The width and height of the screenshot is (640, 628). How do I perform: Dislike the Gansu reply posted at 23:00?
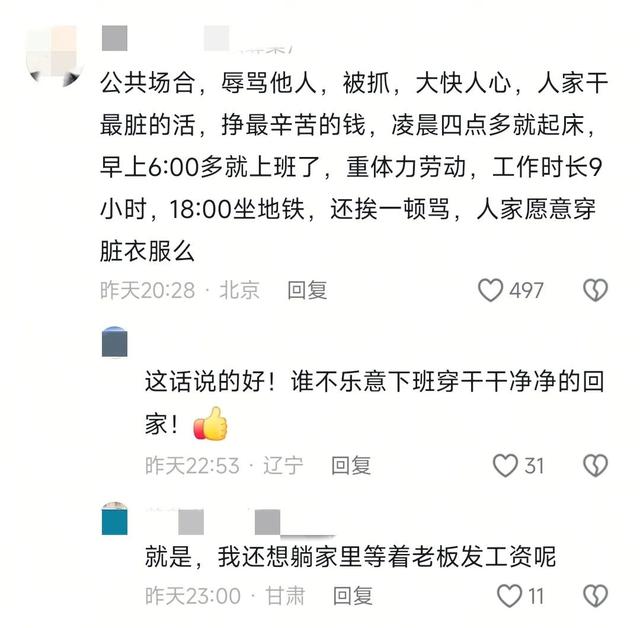(x=595, y=596)
